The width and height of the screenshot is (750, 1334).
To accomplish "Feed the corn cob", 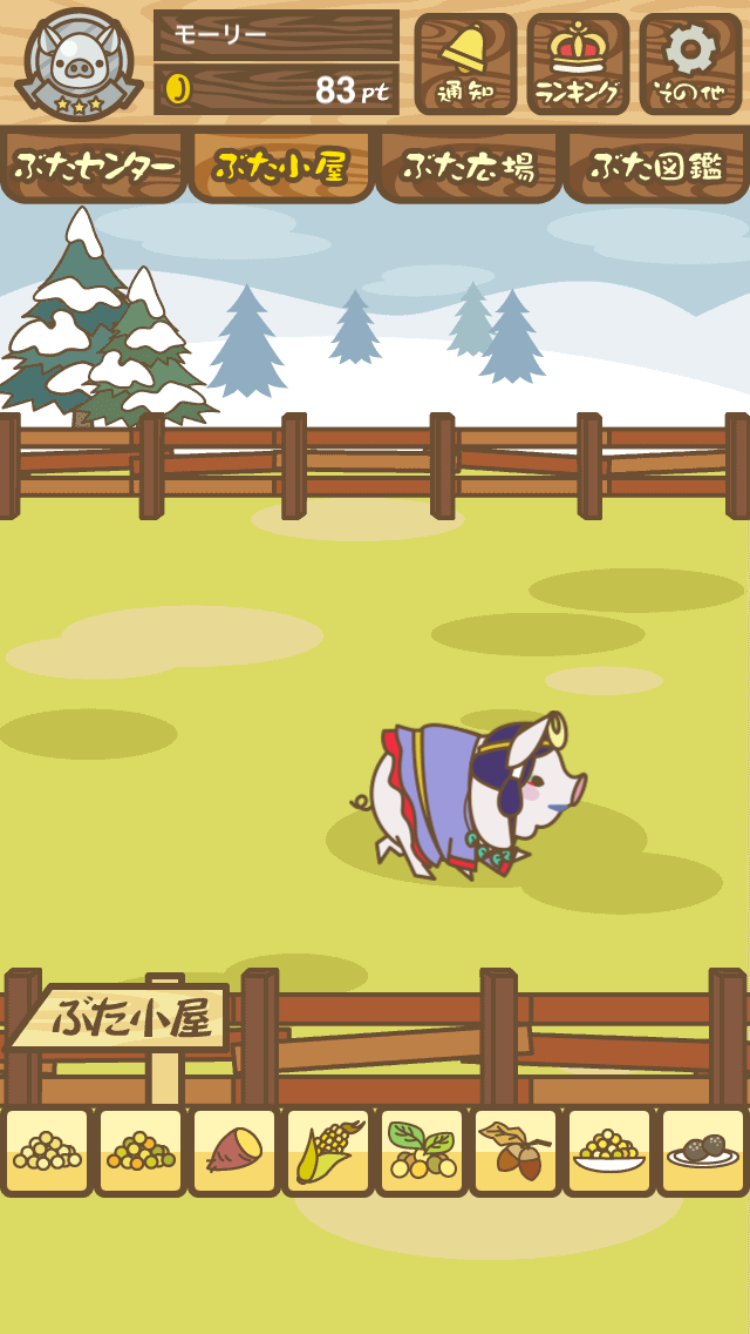I will coord(328,1151).
